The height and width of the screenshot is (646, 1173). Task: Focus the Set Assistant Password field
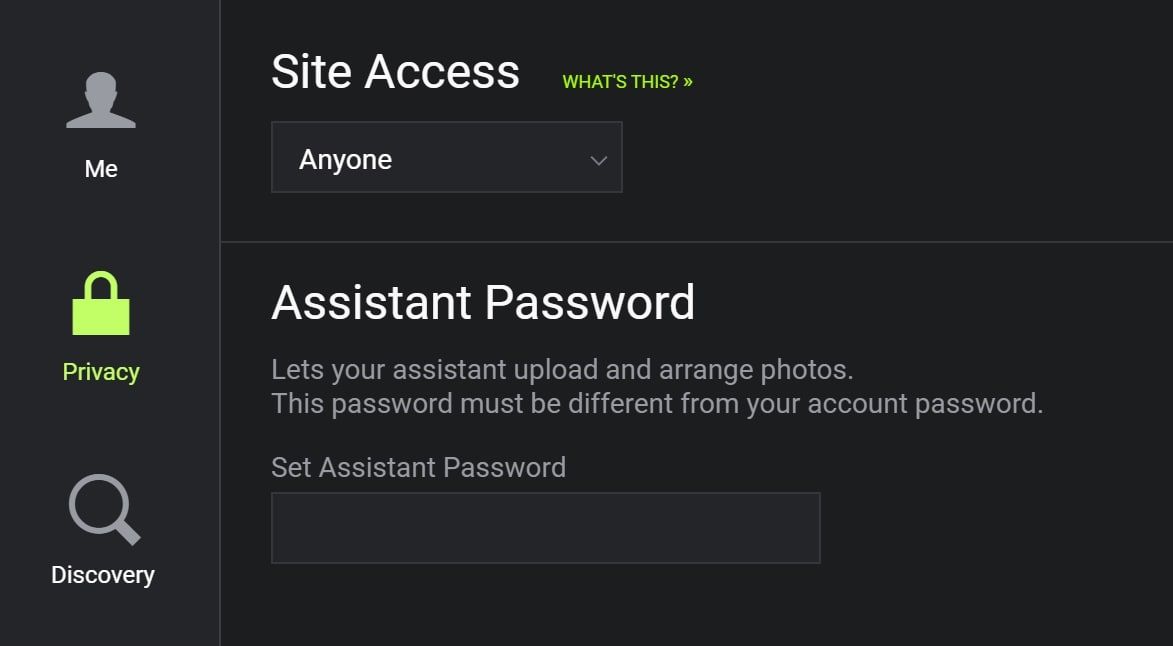(x=545, y=527)
